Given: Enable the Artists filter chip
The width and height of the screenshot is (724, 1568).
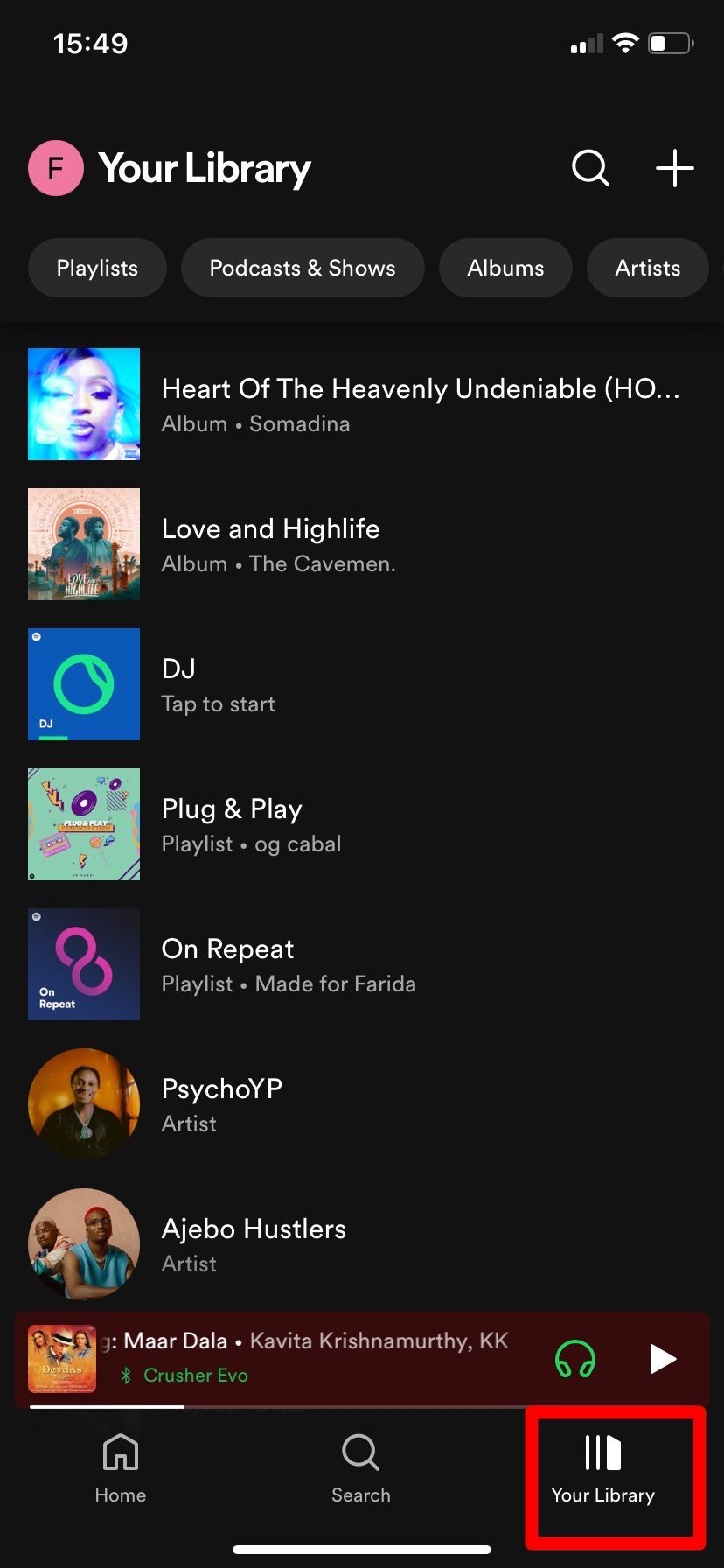Looking at the screenshot, I should [x=647, y=268].
